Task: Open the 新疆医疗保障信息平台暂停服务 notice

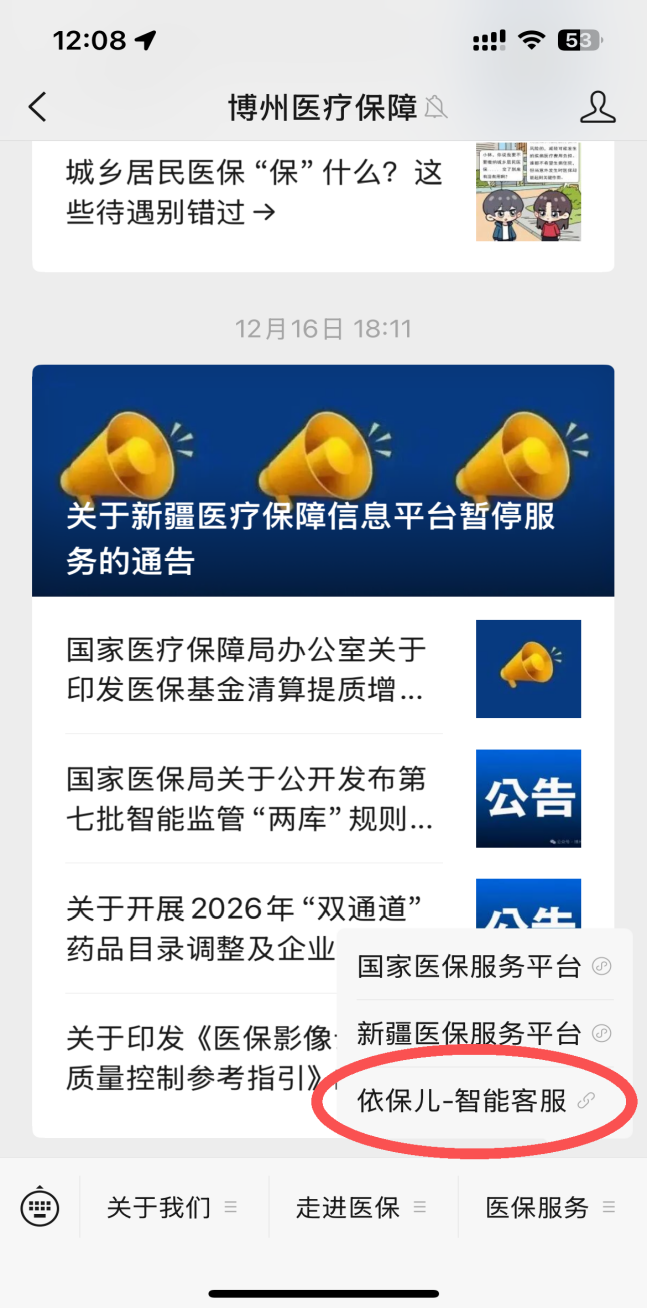Action: point(322,481)
